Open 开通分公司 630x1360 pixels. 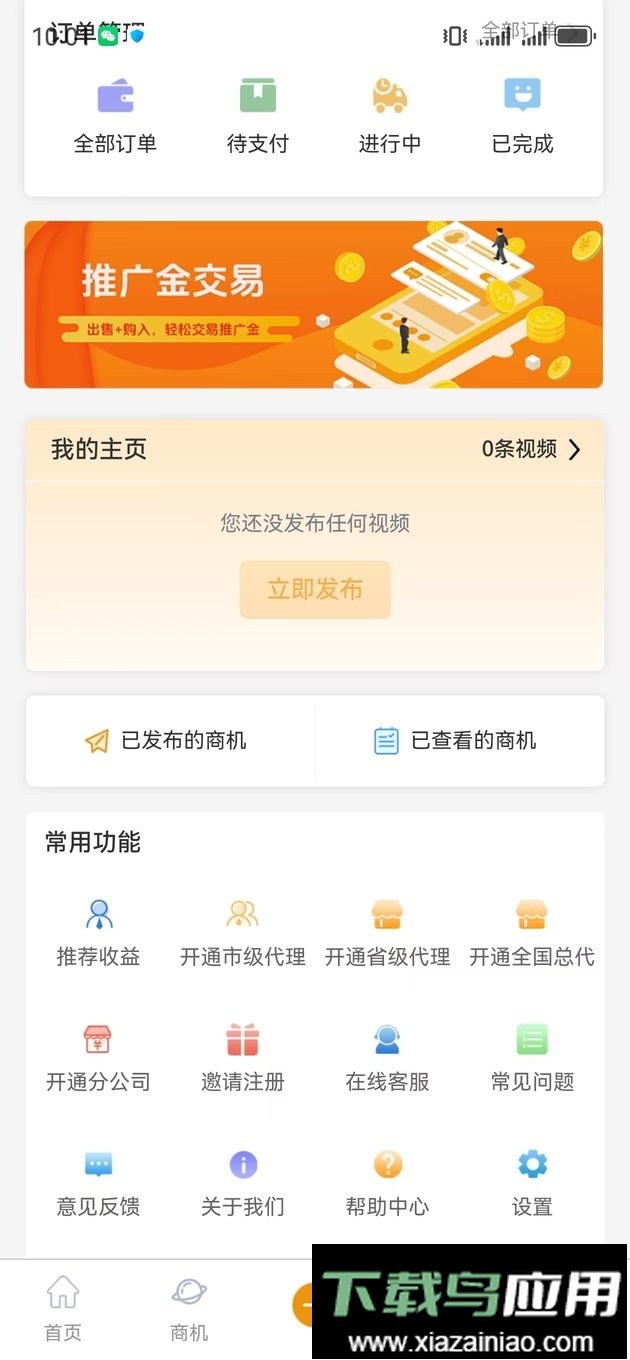[98, 1057]
